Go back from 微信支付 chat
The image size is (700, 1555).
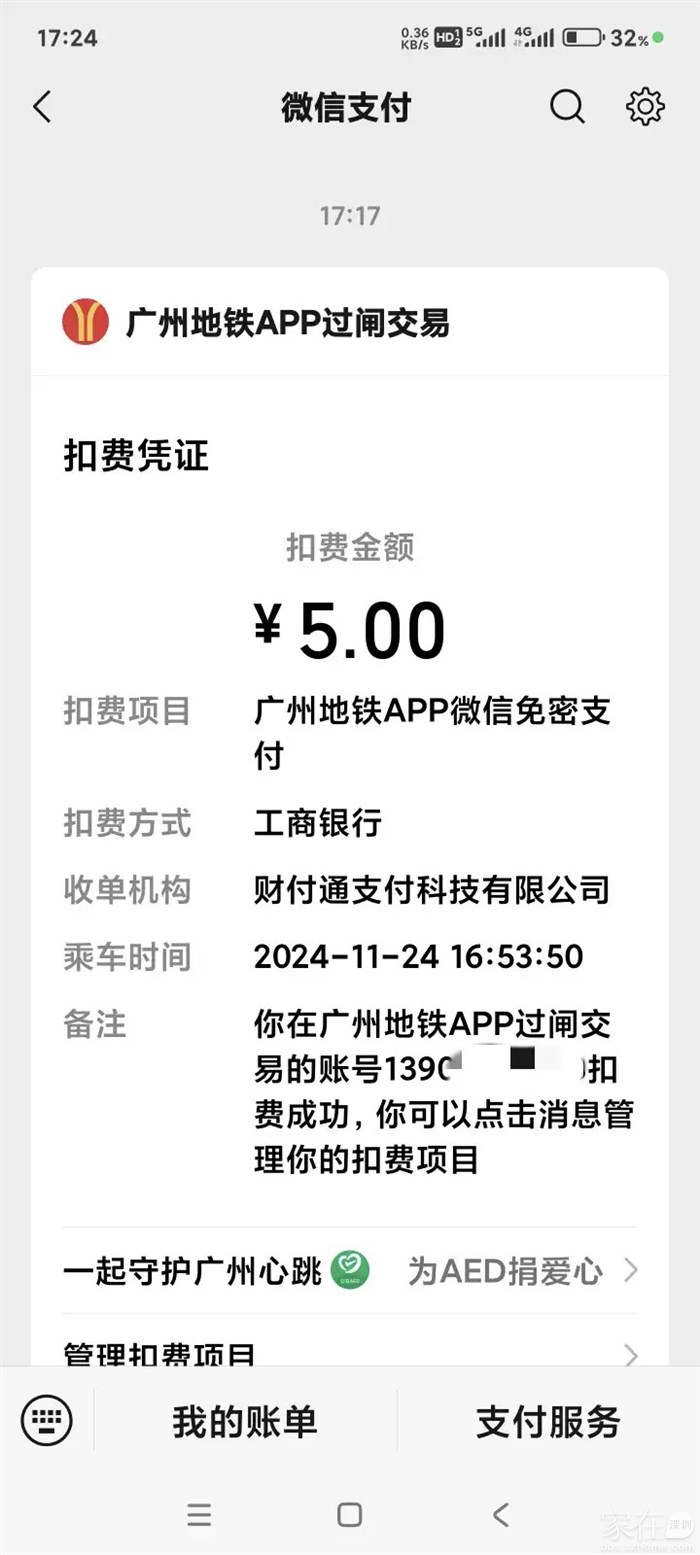pos(42,107)
